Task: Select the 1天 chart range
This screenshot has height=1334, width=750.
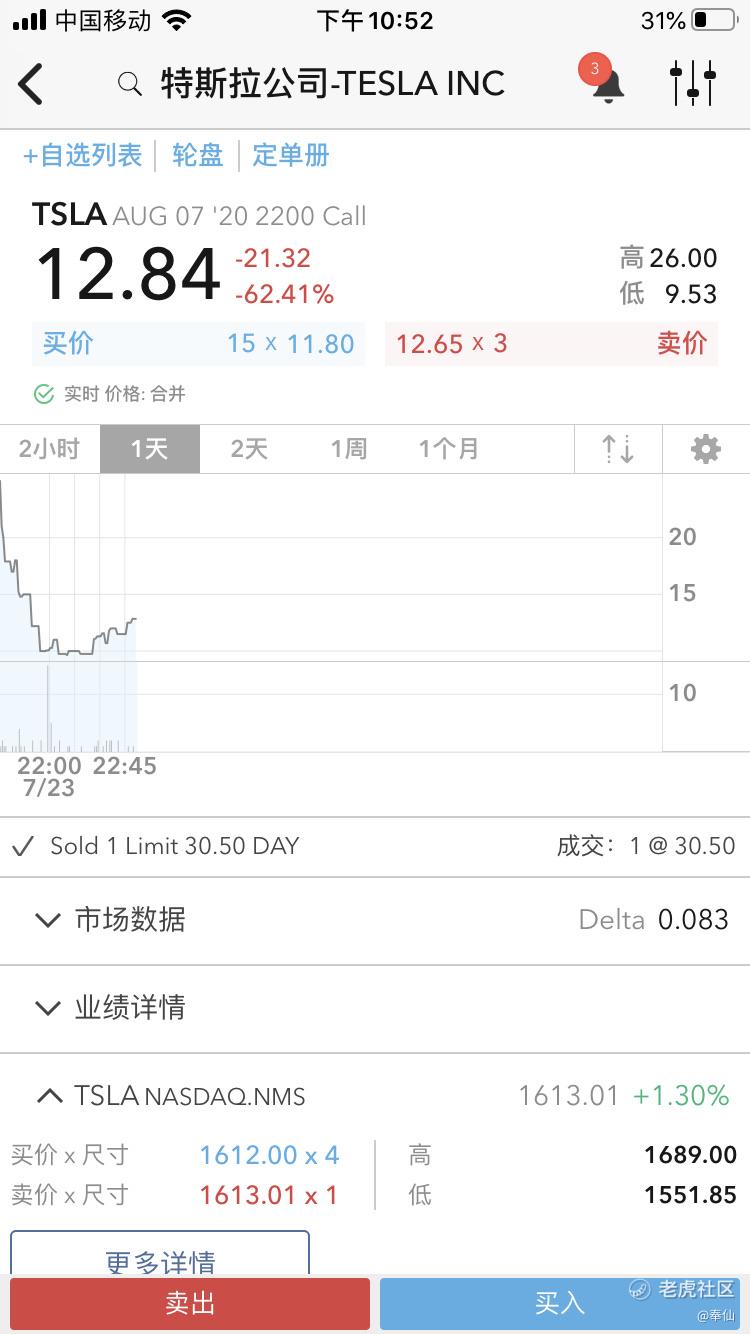Action: pos(150,449)
